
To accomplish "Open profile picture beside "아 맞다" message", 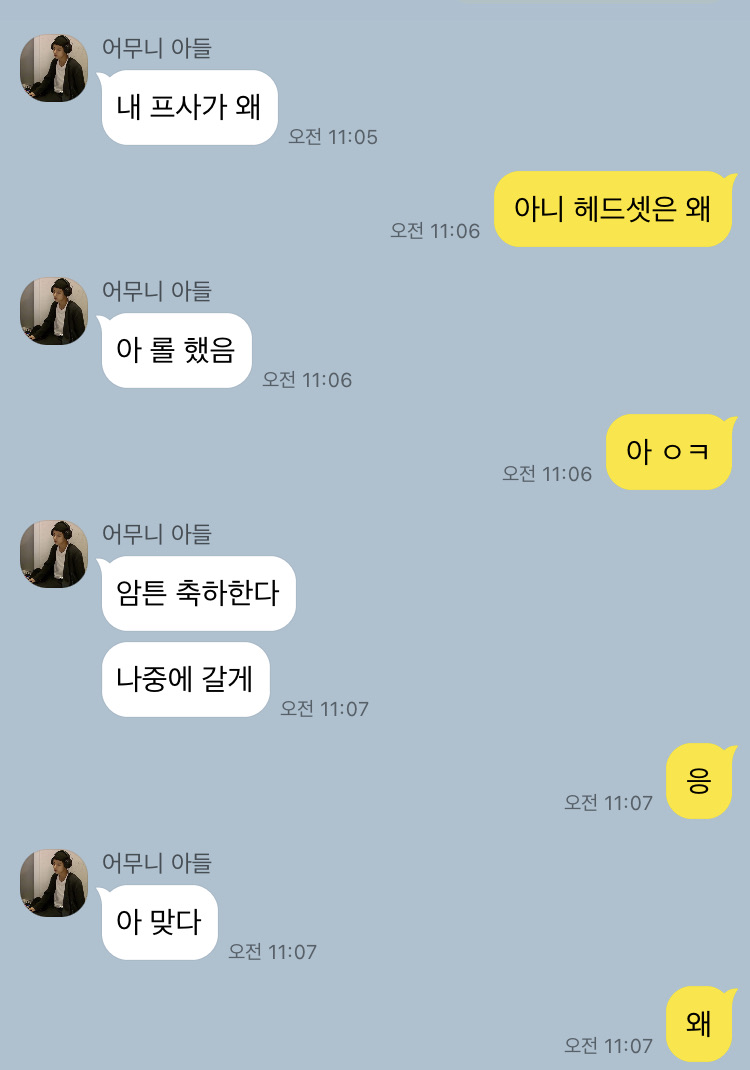I will tap(54, 883).
